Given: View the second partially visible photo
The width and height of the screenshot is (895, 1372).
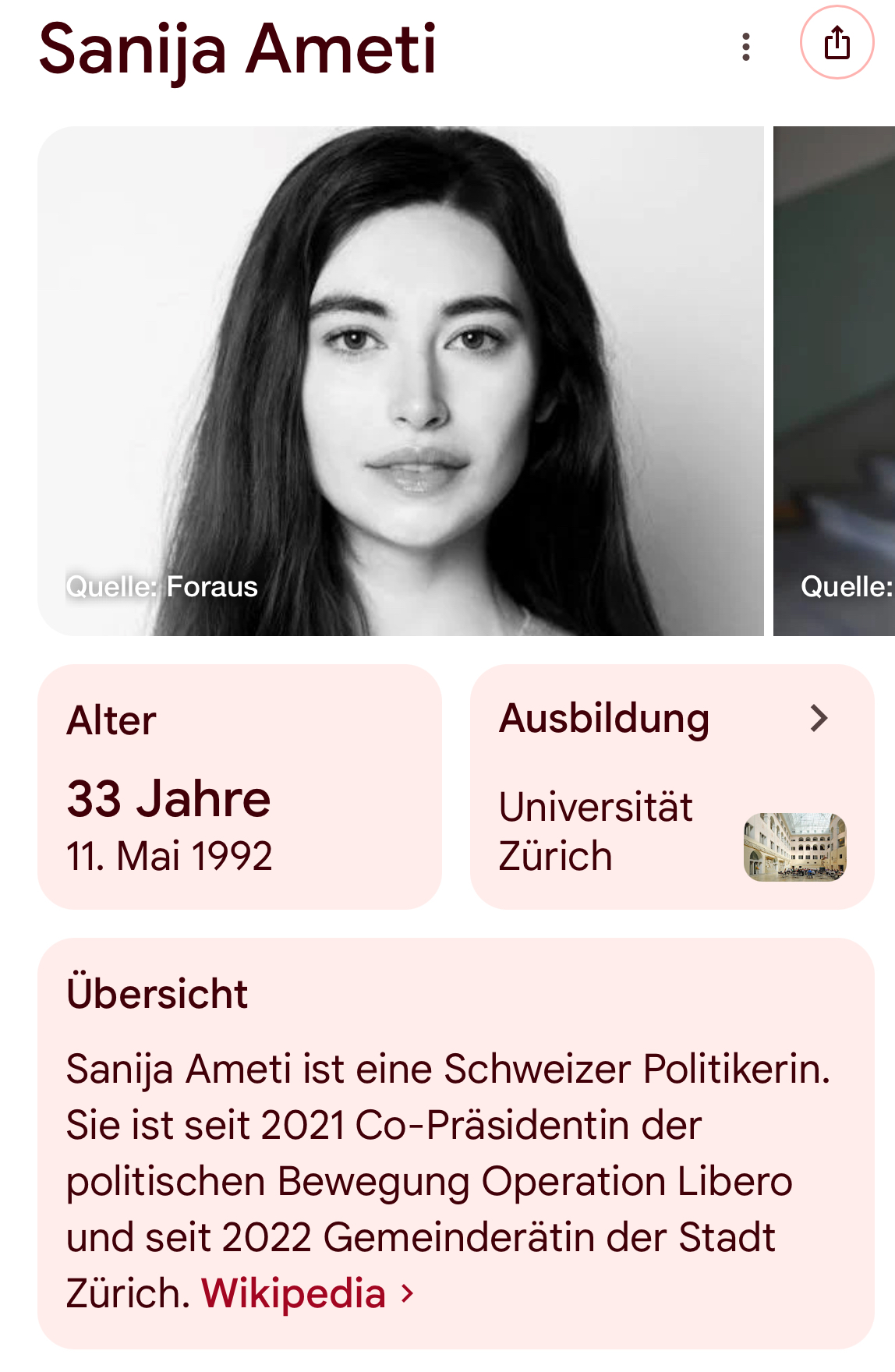Looking at the screenshot, I should pos(834,380).
